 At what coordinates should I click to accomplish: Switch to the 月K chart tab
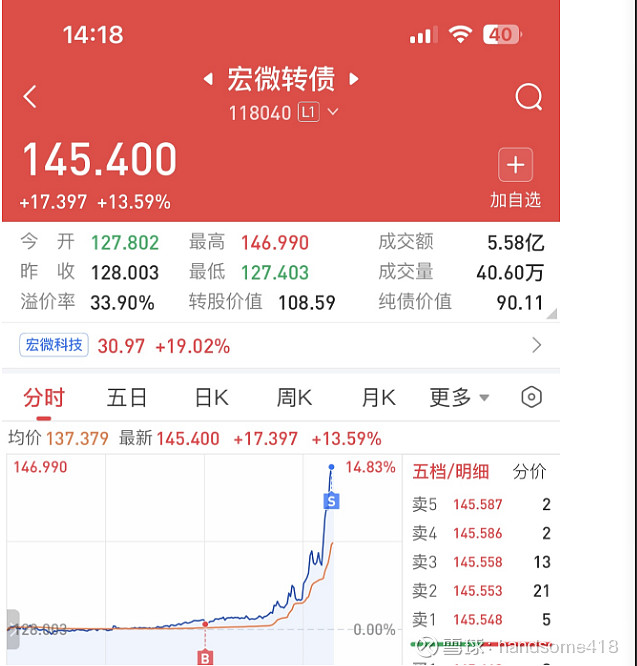(x=378, y=398)
